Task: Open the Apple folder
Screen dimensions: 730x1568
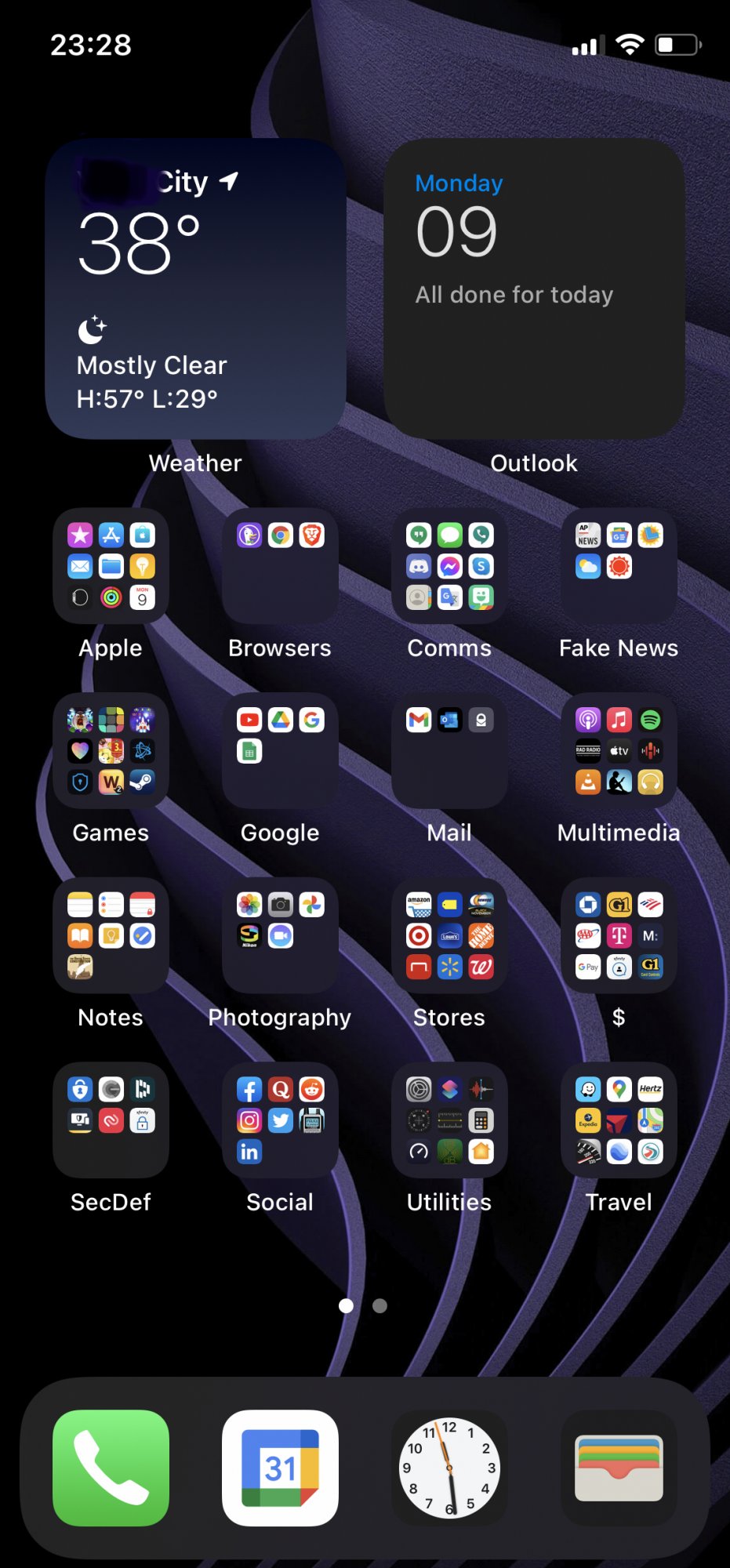Action: click(x=111, y=566)
